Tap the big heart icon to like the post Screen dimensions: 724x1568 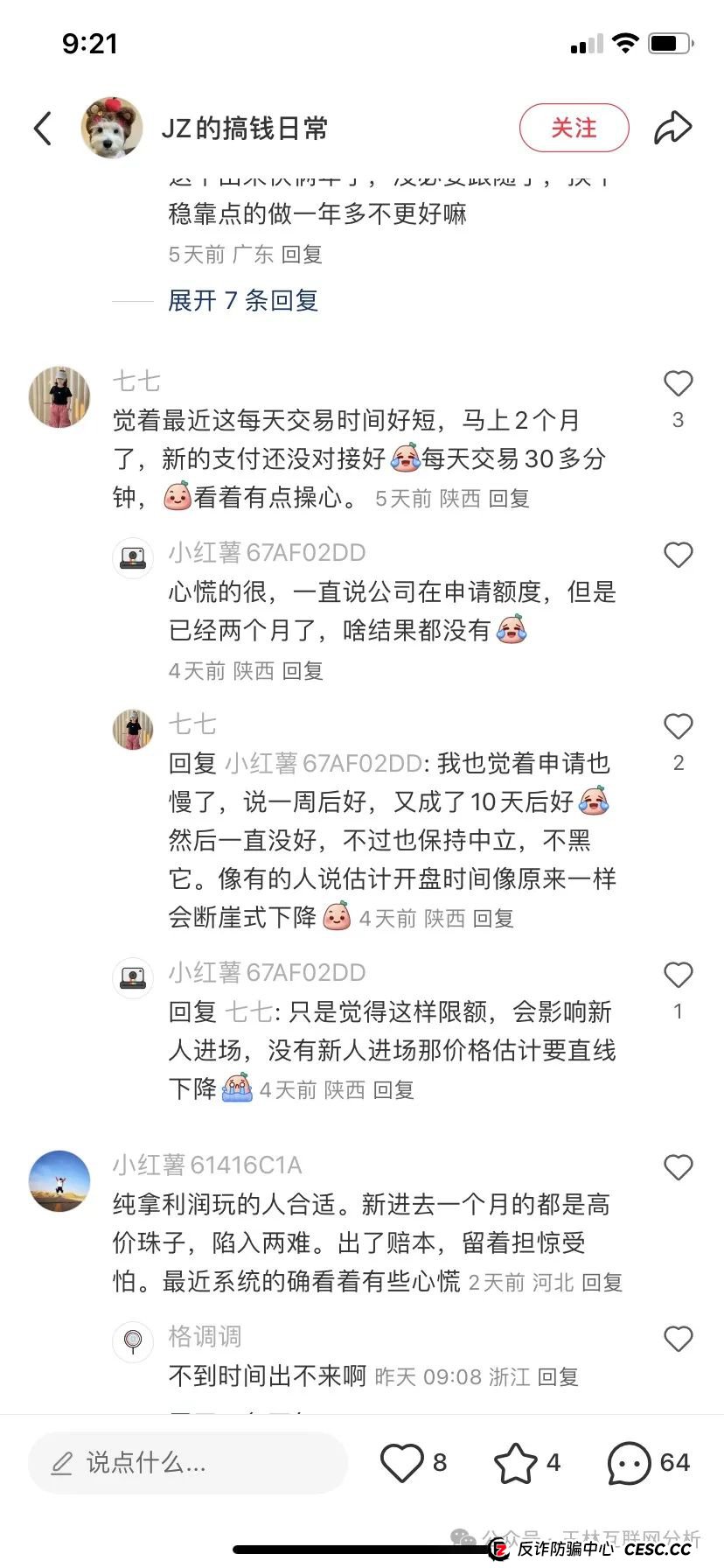pyautogui.click(x=403, y=1461)
